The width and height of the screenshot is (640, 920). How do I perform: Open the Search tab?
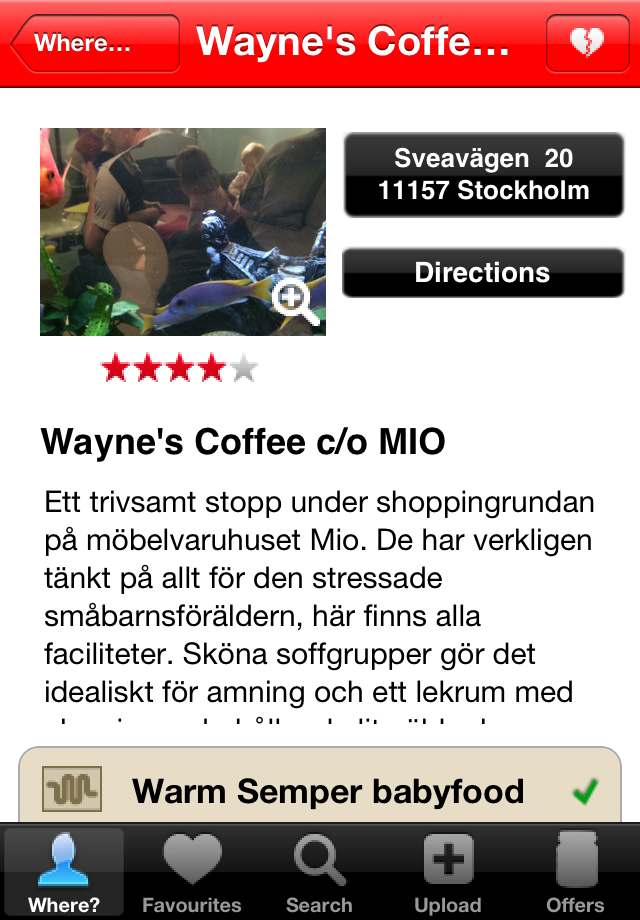(x=320, y=872)
